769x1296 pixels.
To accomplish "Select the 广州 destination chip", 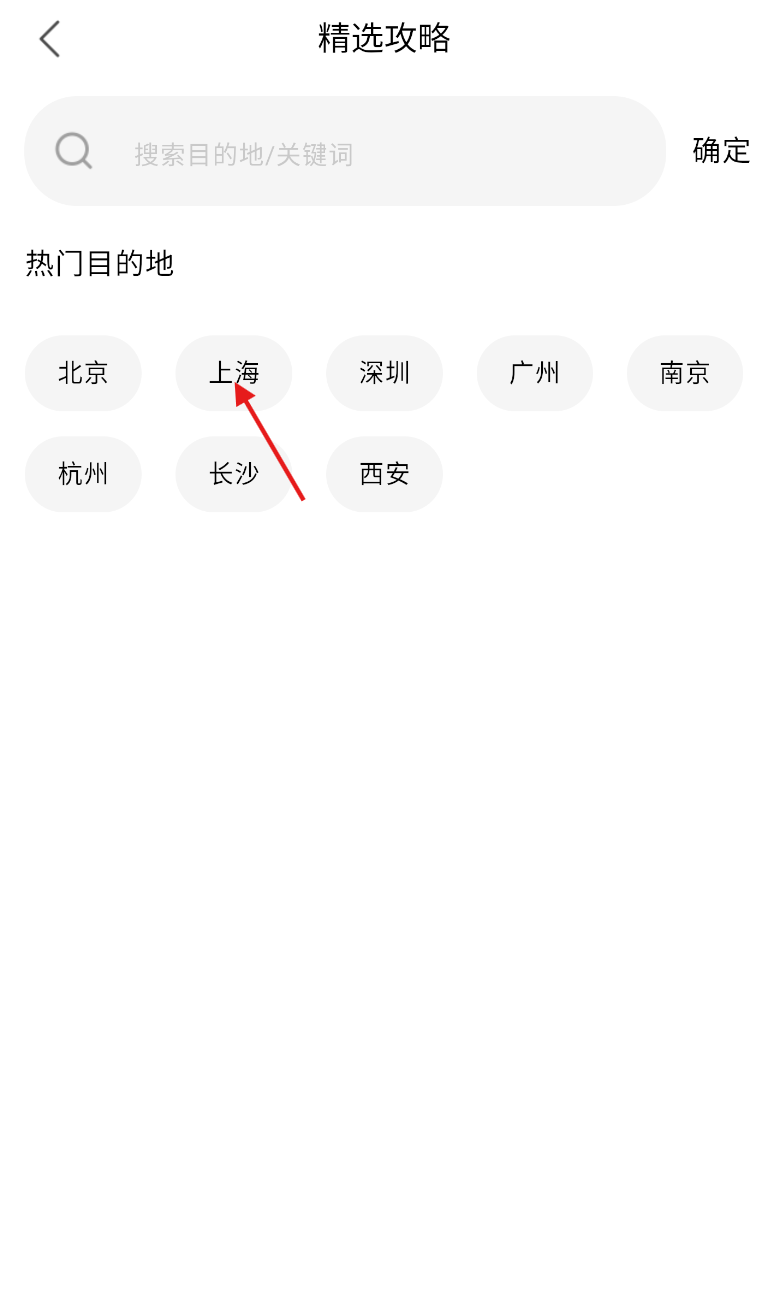I will pyautogui.click(x=535, y=373).
